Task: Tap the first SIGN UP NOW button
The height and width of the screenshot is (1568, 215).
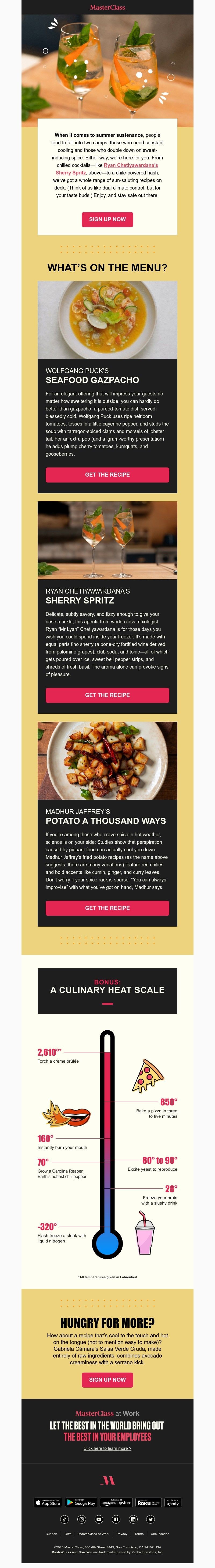Action: pyautogui.click(x=107, y=219)
